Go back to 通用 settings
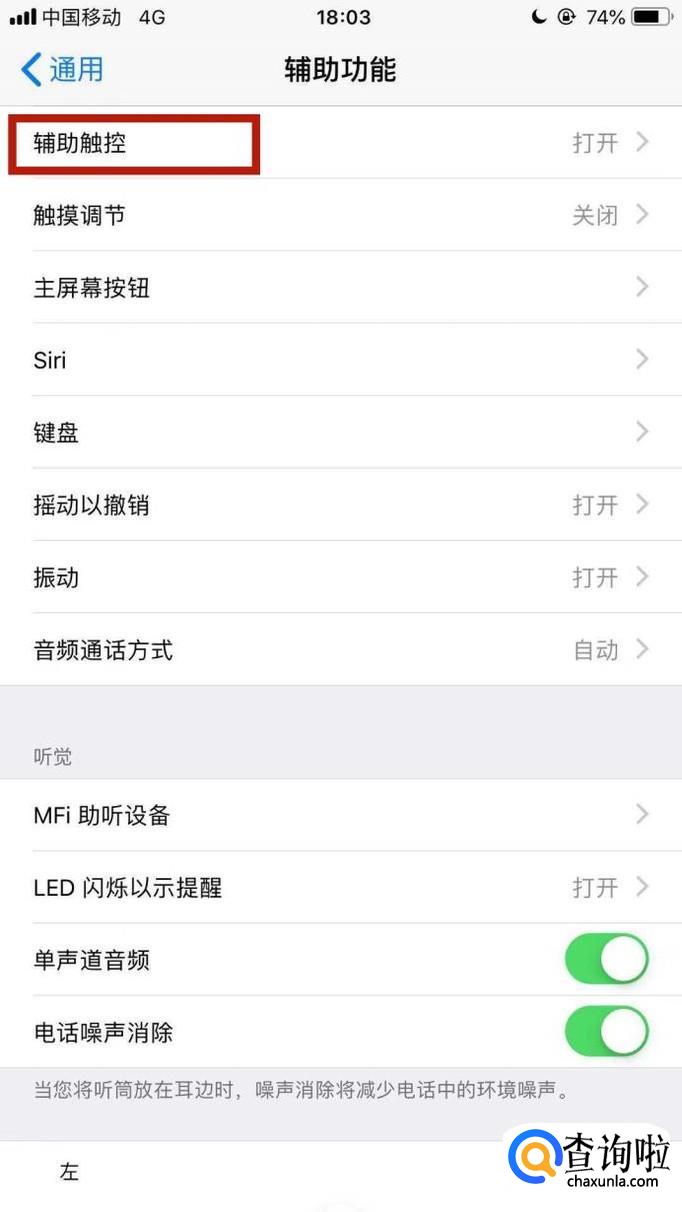The image size is (682, 1212). 62,70
